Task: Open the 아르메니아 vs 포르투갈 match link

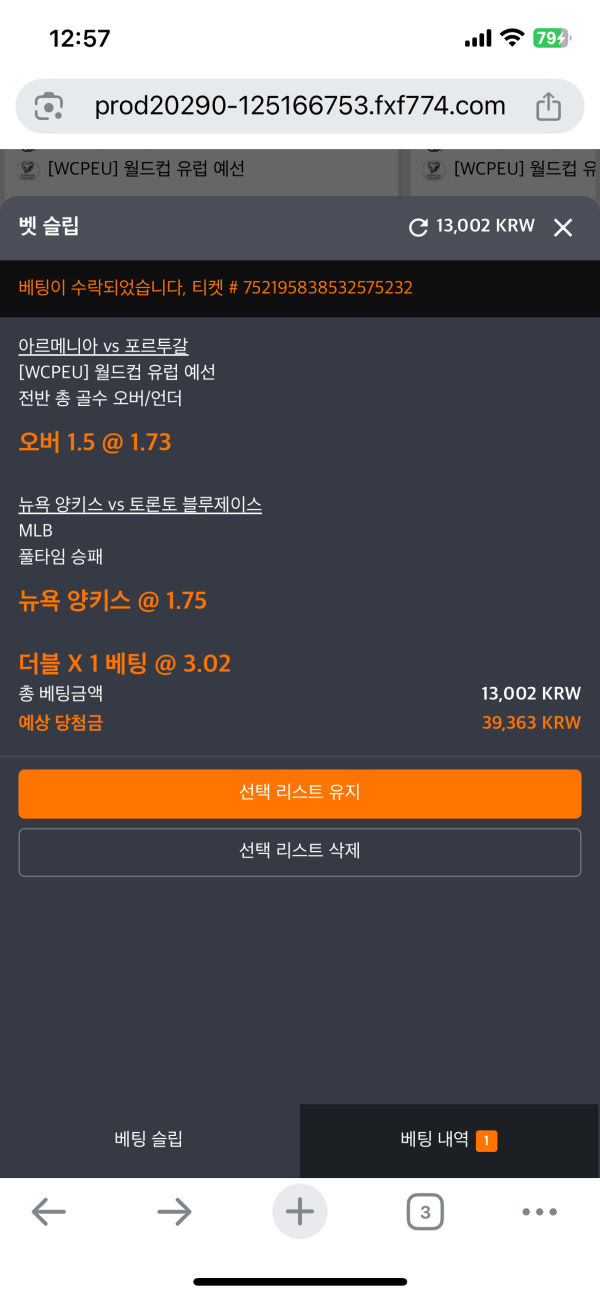Action: 103,346
